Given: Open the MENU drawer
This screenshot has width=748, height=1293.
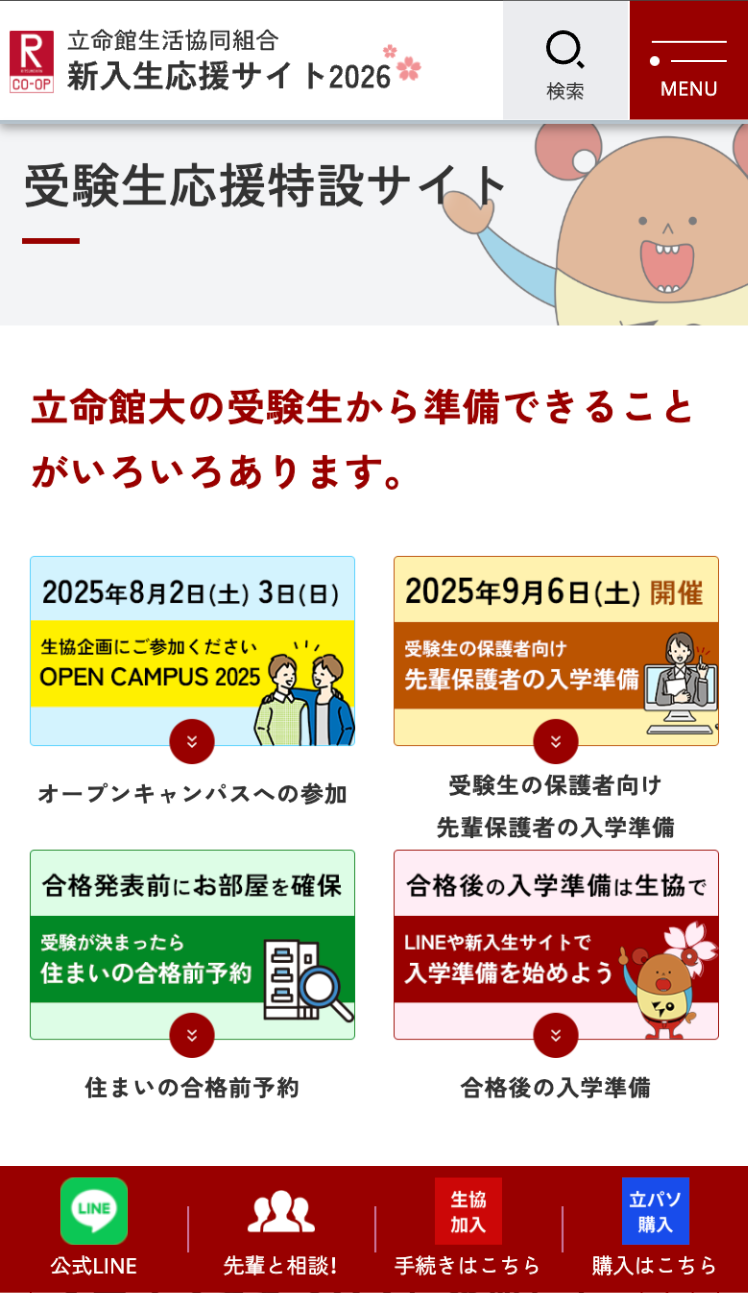Looking at the screenshot, I should pos(688,62).
